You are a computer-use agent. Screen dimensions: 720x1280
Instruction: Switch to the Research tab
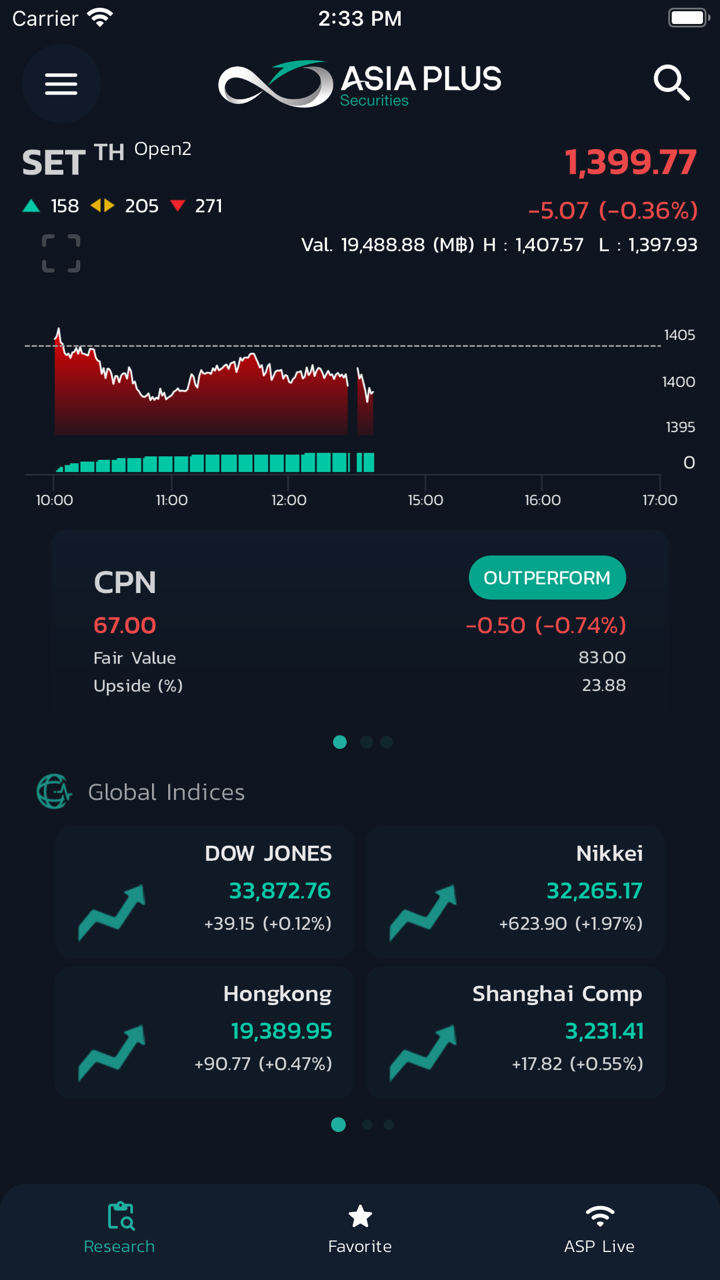(x=120, y=1228)
